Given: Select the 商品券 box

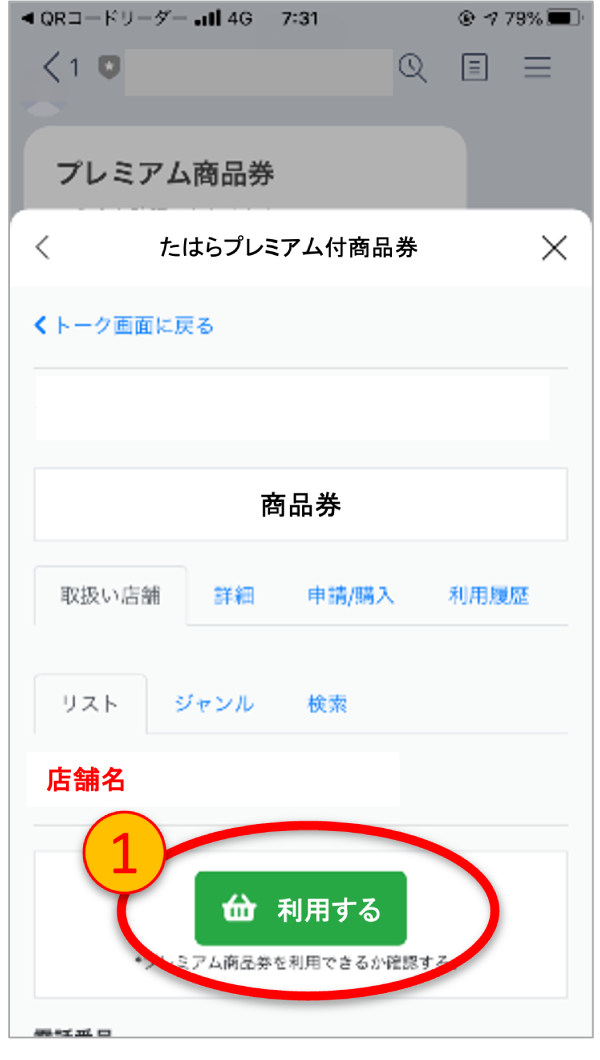Looking at the screenshot, I should 300,505.
